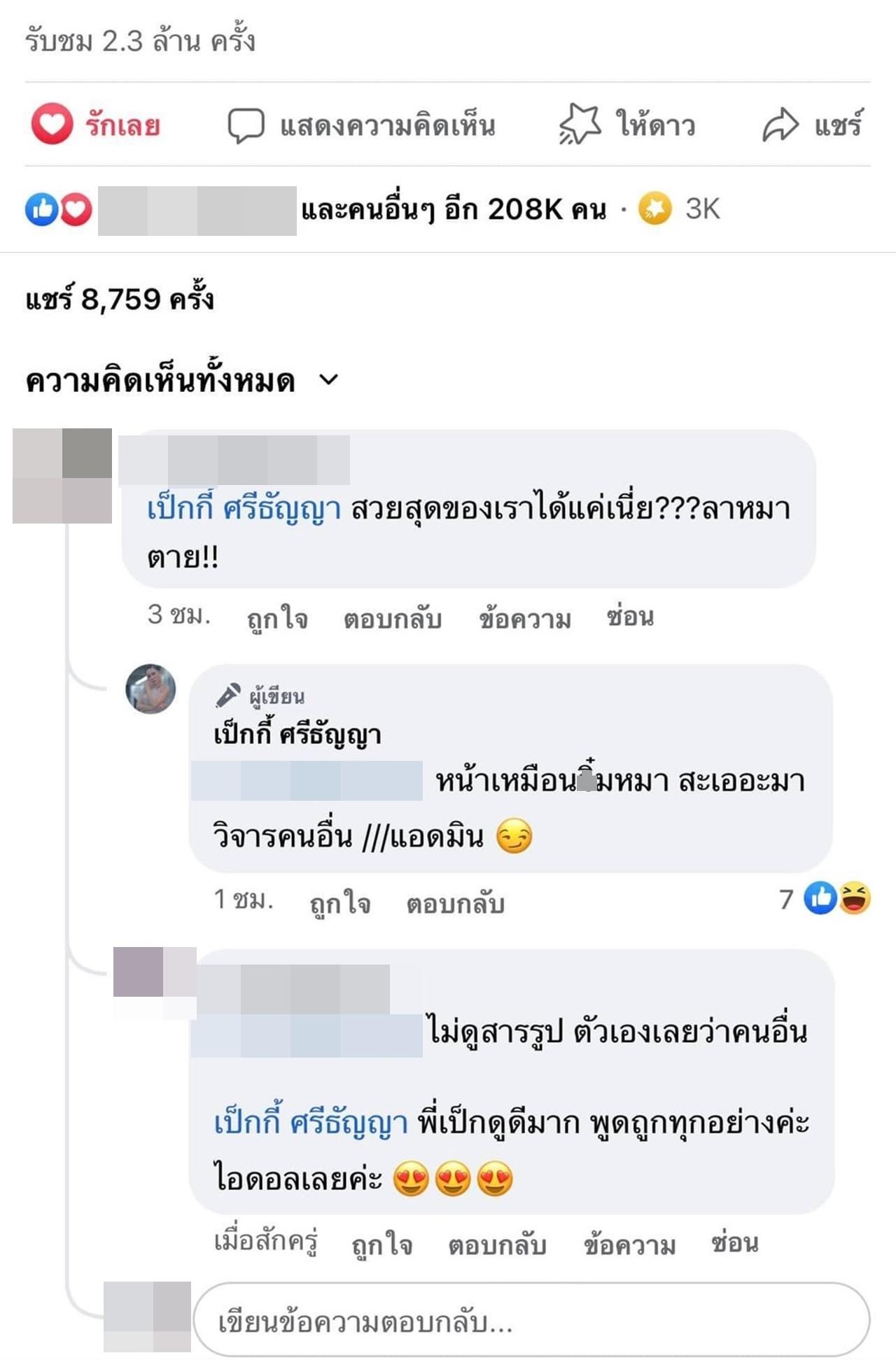Reply to the author's 1 ชม. comment
Viewport: 896px width, 1360px height.
point(455,903)
